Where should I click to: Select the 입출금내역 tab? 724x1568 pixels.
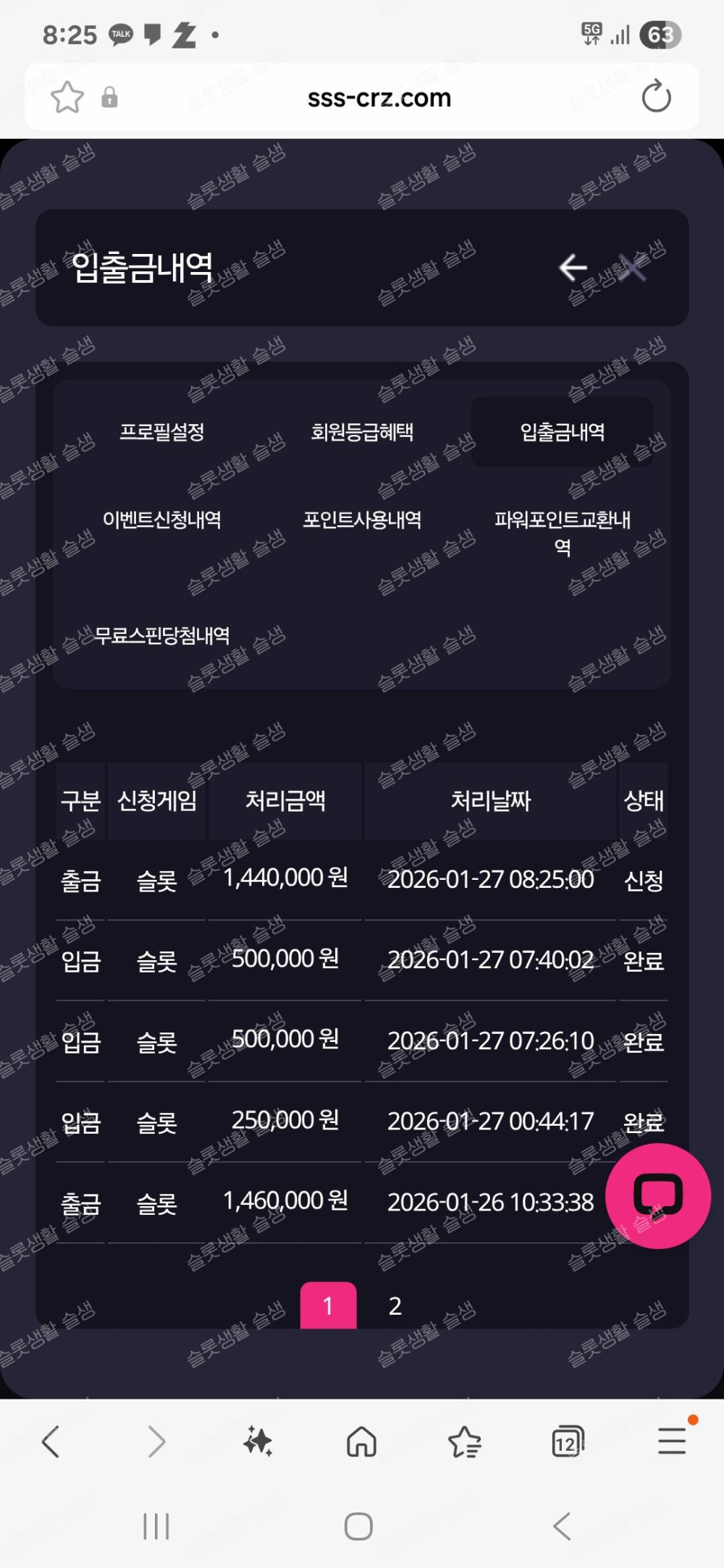tap(563, 432)
